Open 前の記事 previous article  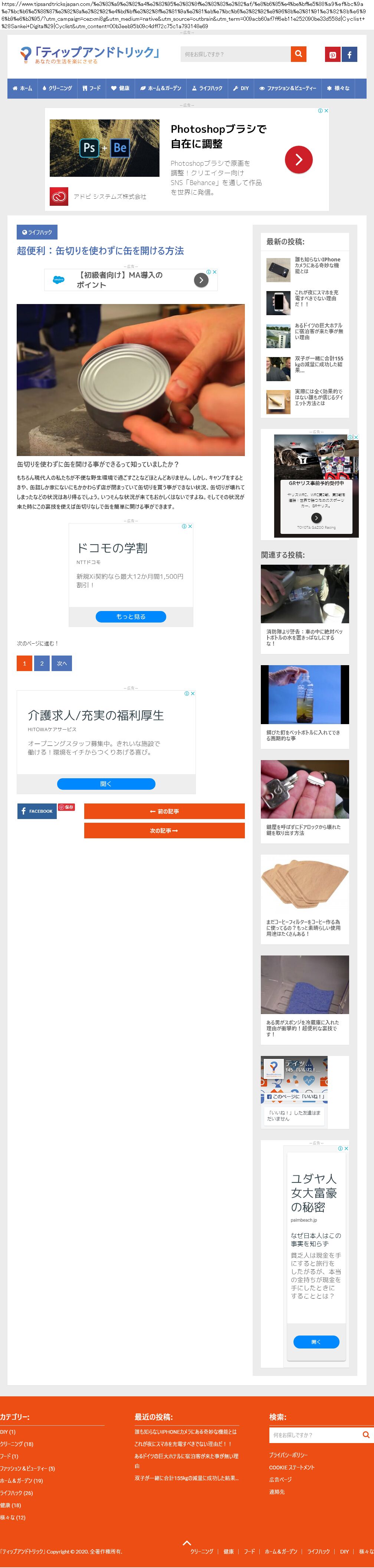pos(164,811)
